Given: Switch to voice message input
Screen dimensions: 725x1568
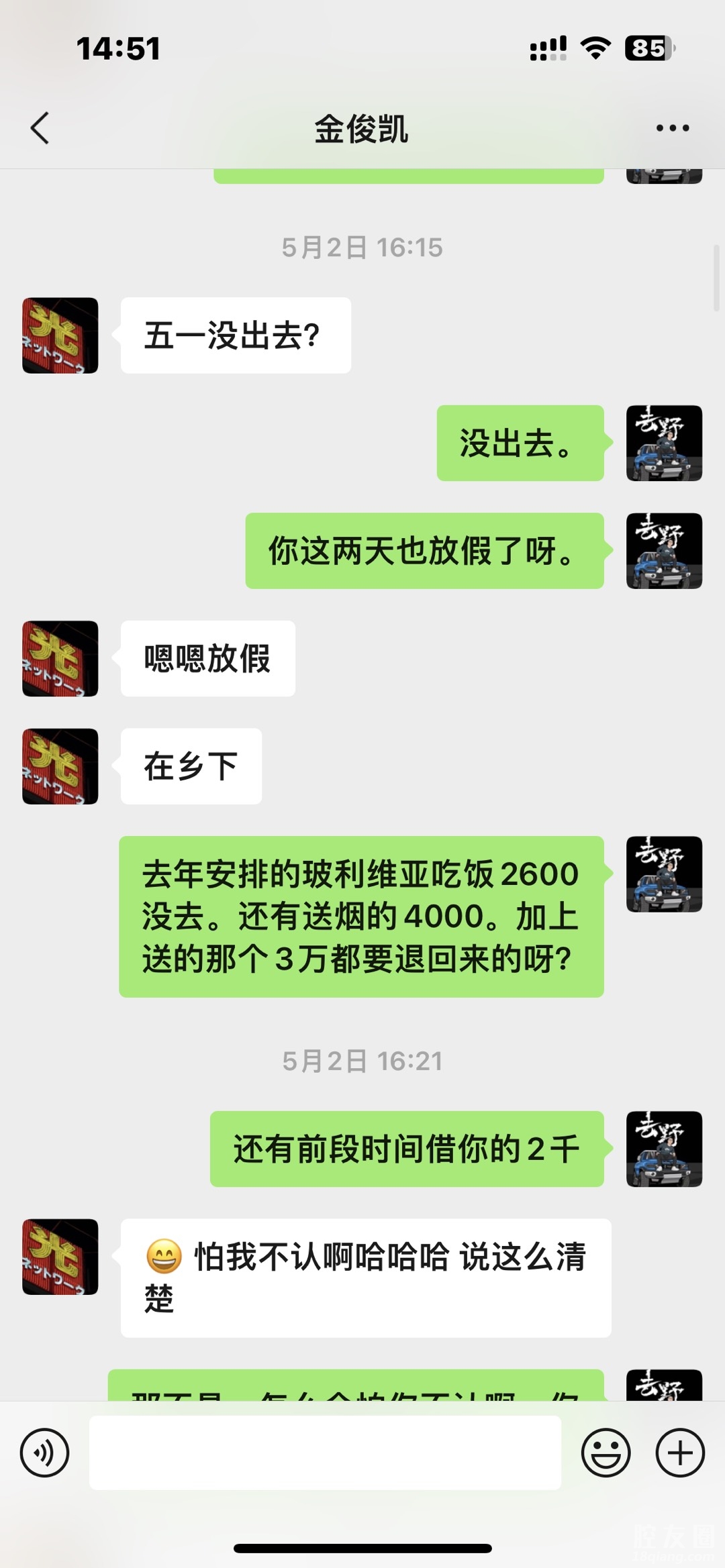Looking at the screenshot, I should pos(44,1453).
